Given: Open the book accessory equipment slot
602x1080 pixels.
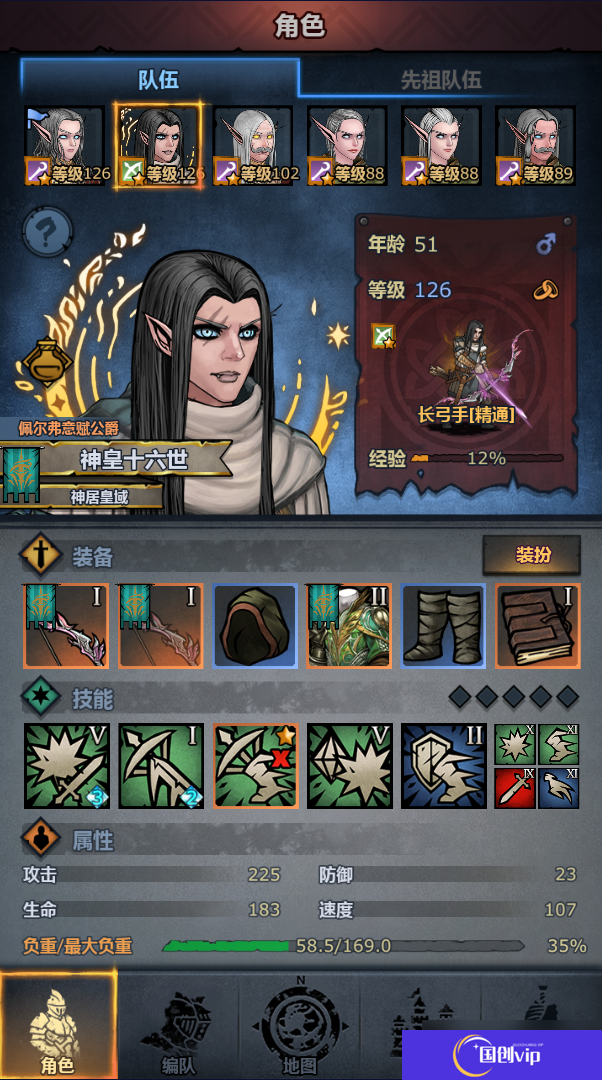Looking at the screenshot, I should pyautogui.click(x=537, y=626).
